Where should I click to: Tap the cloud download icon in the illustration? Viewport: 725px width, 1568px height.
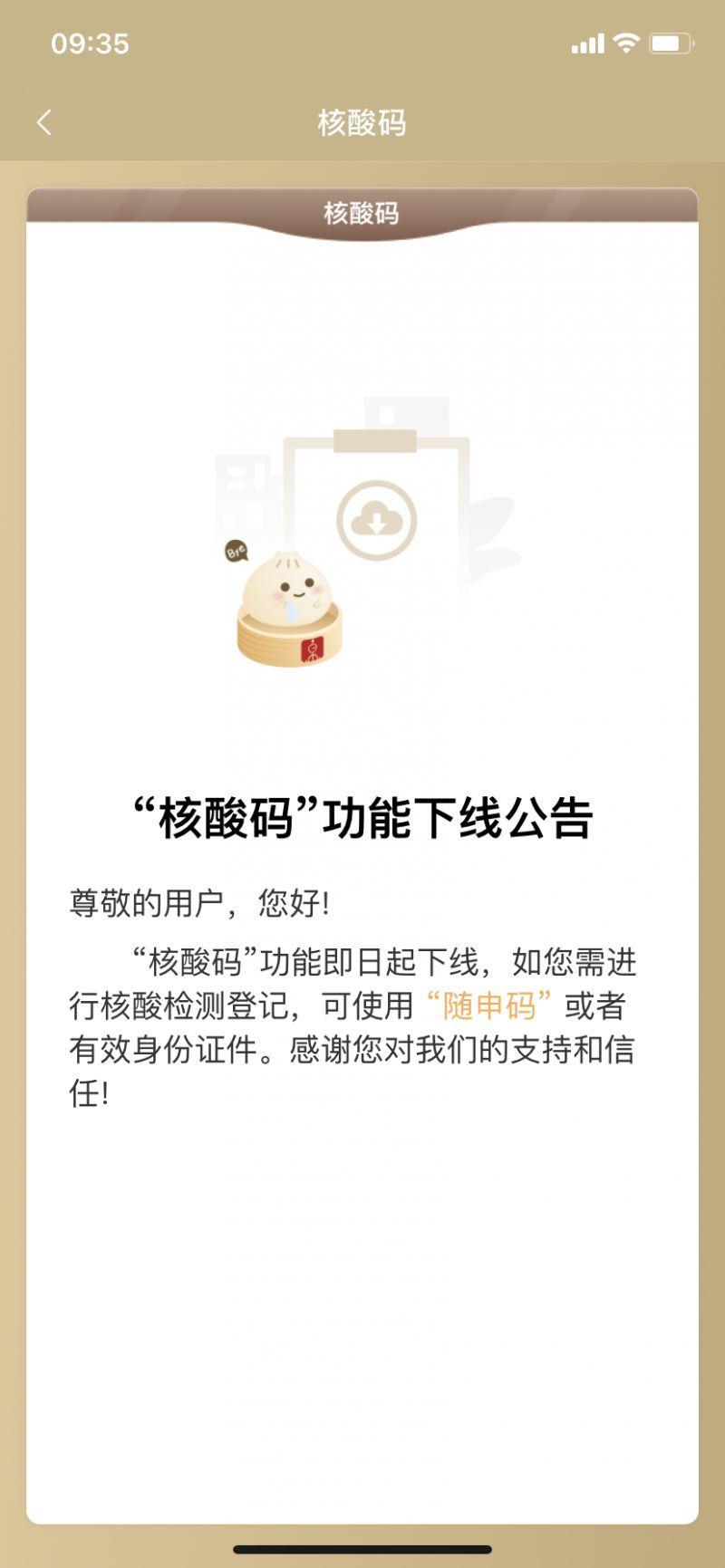pos(378,517)
